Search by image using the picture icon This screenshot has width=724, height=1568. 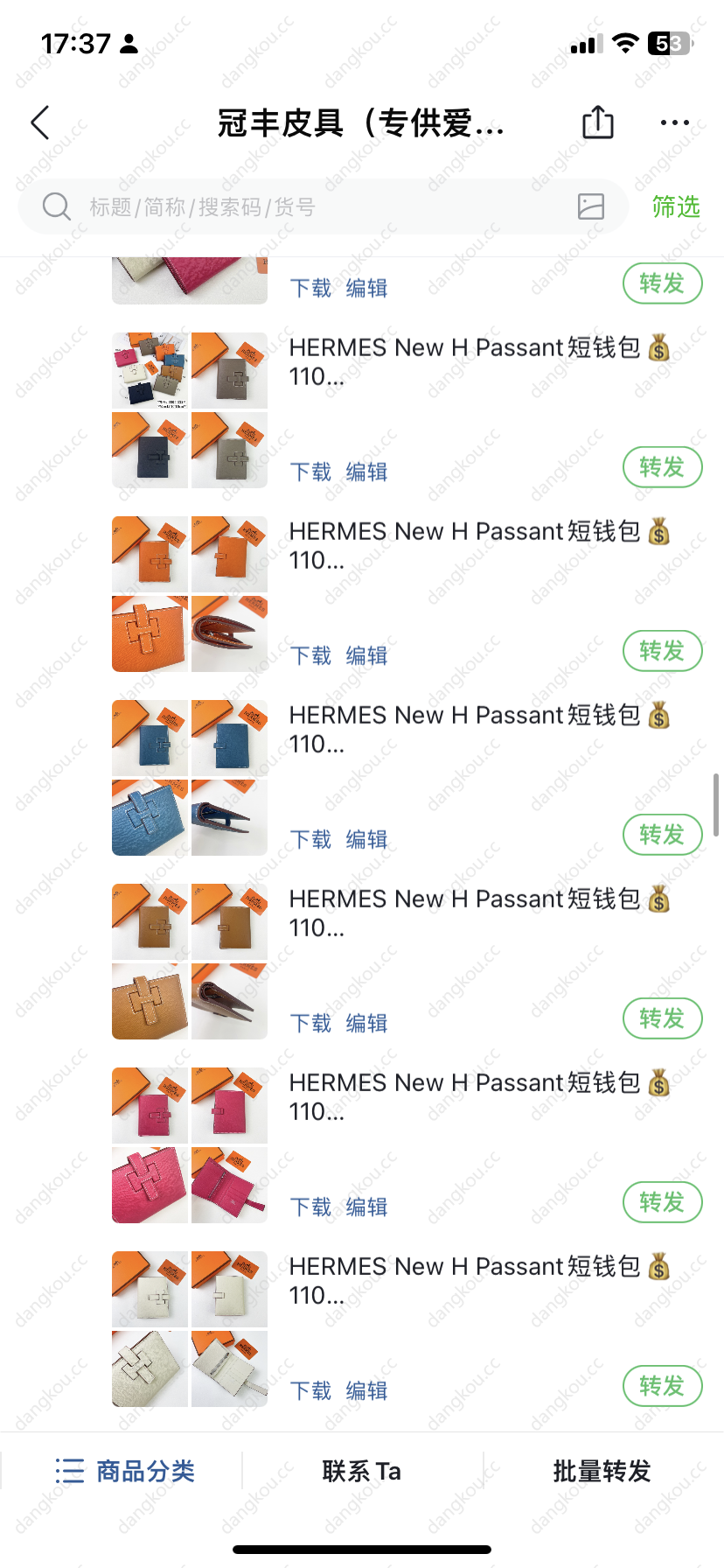[591, 206]
